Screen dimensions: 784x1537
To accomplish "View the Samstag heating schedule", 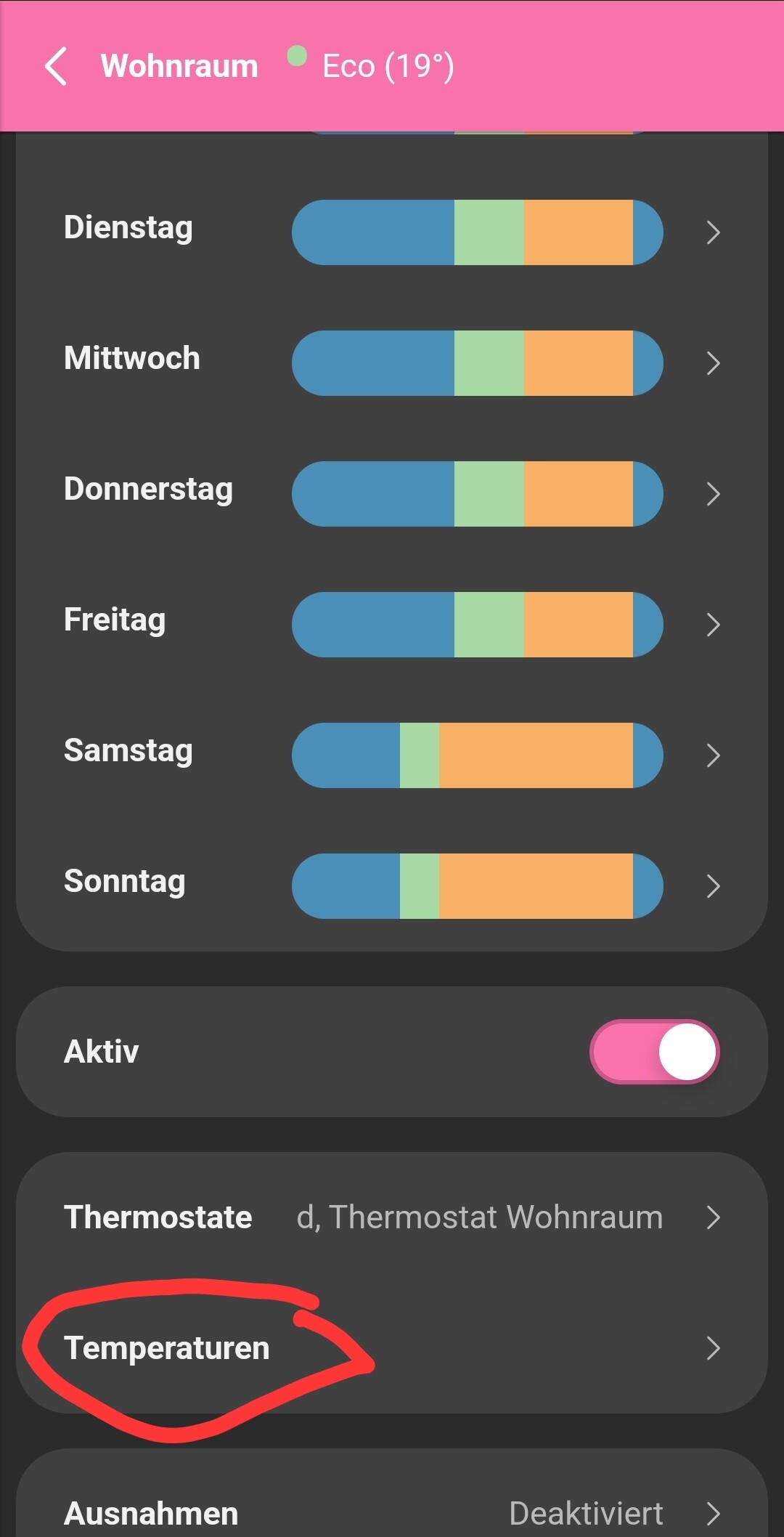I will [392, 755].
